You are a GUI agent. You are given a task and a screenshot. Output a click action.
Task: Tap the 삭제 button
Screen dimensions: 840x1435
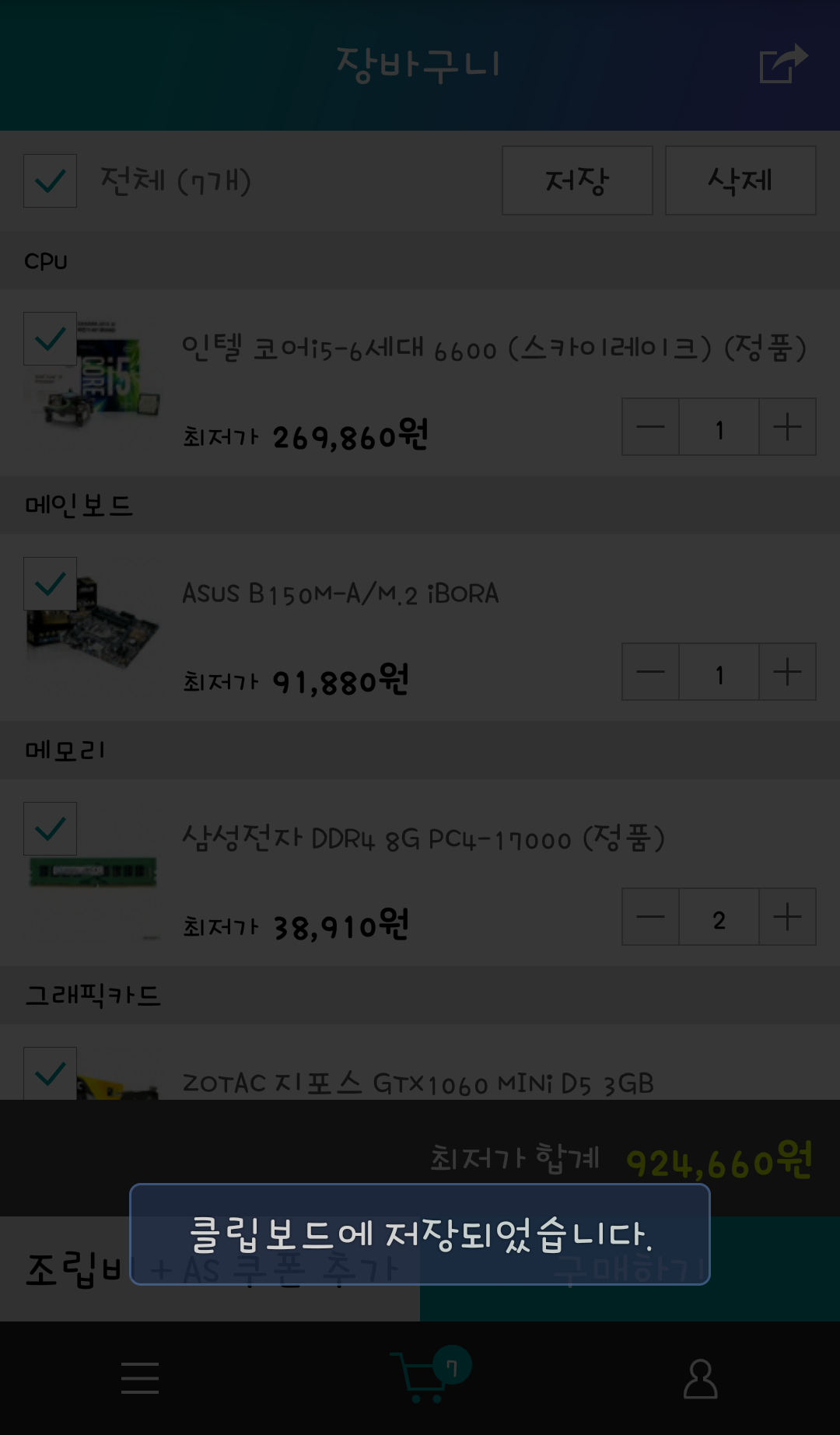pos(740,180)
